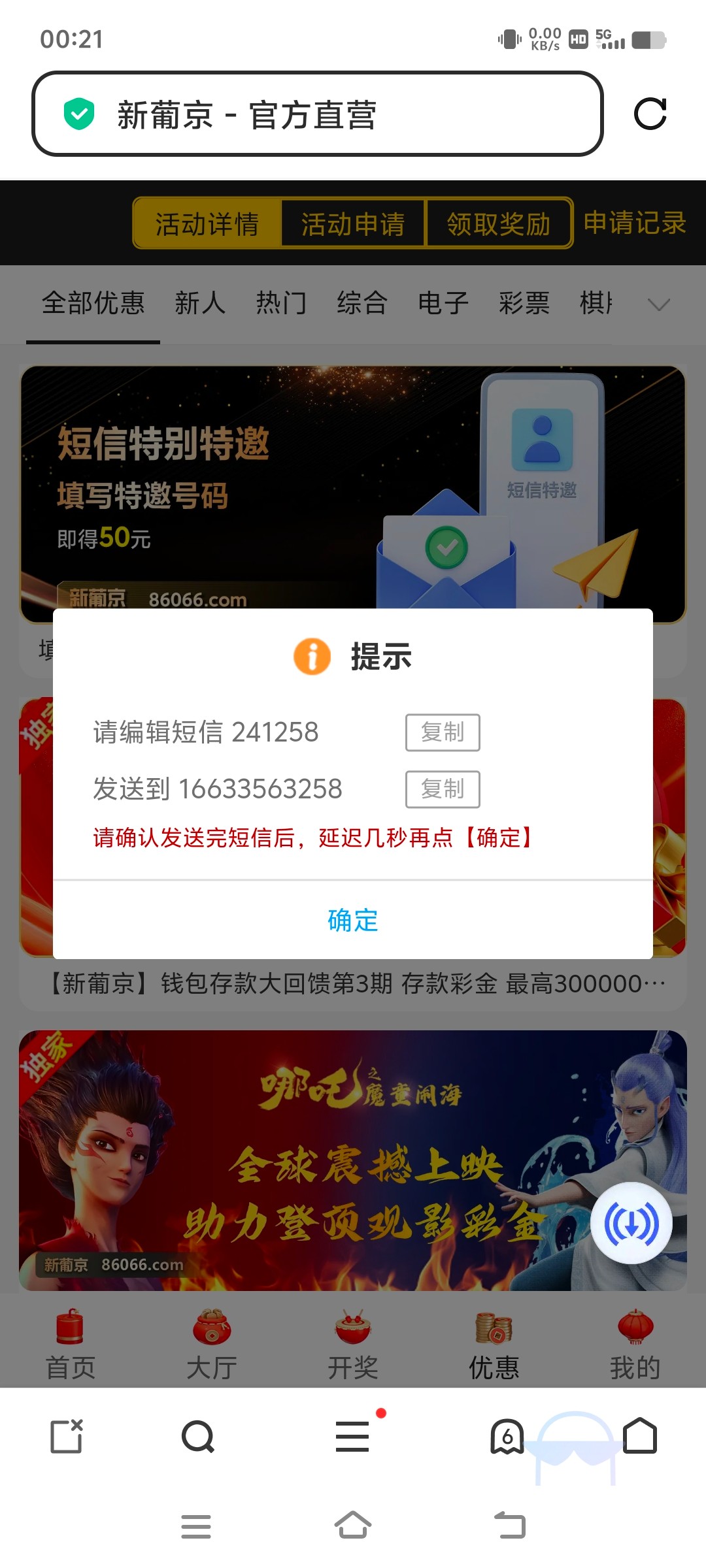Open 申请记录 records
706x1568 pixels.
(634, 223)
